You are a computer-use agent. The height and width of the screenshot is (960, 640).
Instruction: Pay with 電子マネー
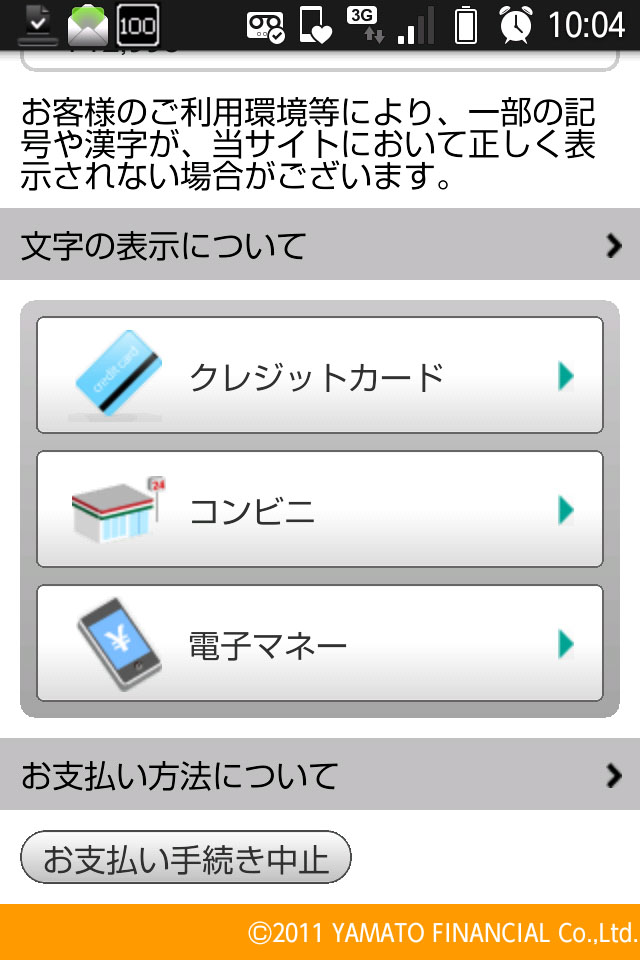[320, 643]
